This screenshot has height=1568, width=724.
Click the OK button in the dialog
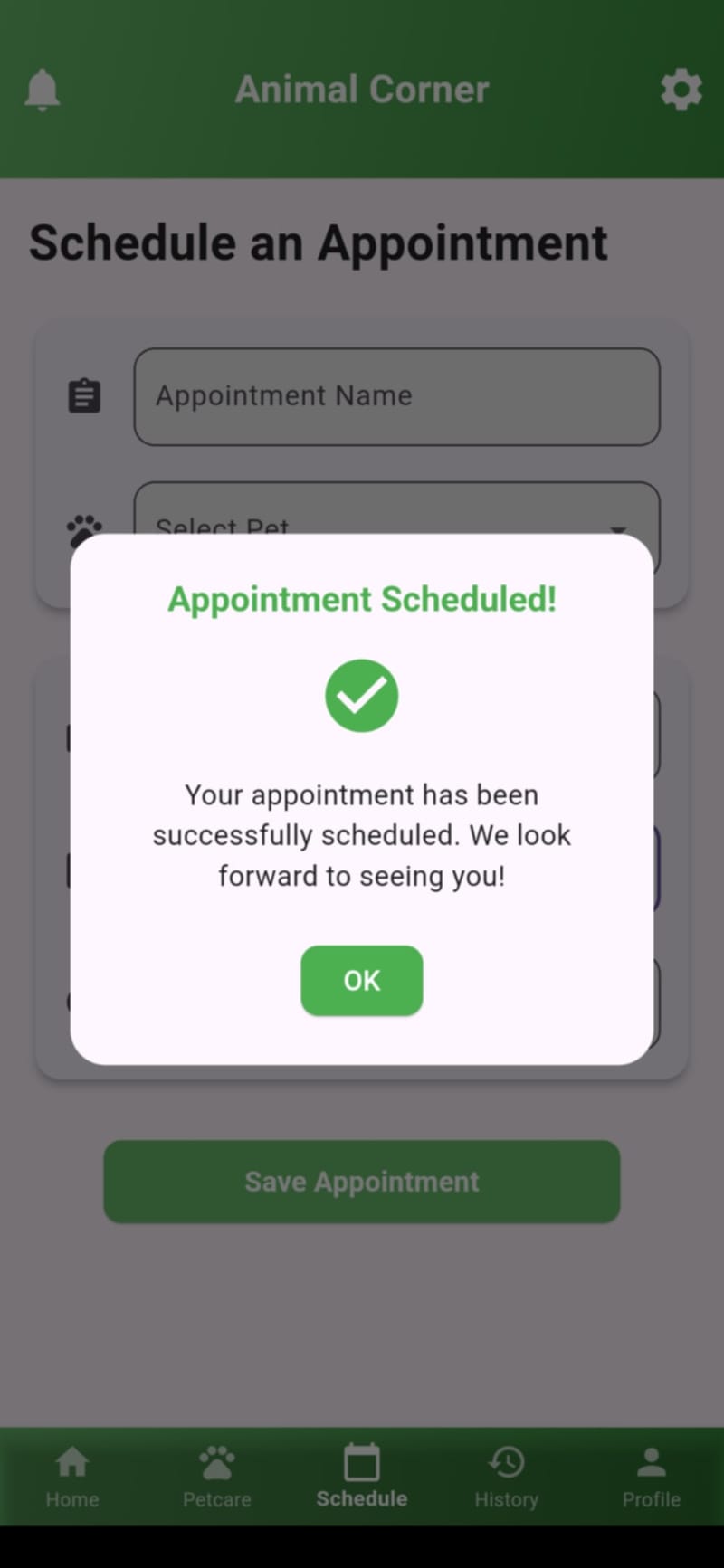[361, 980]
